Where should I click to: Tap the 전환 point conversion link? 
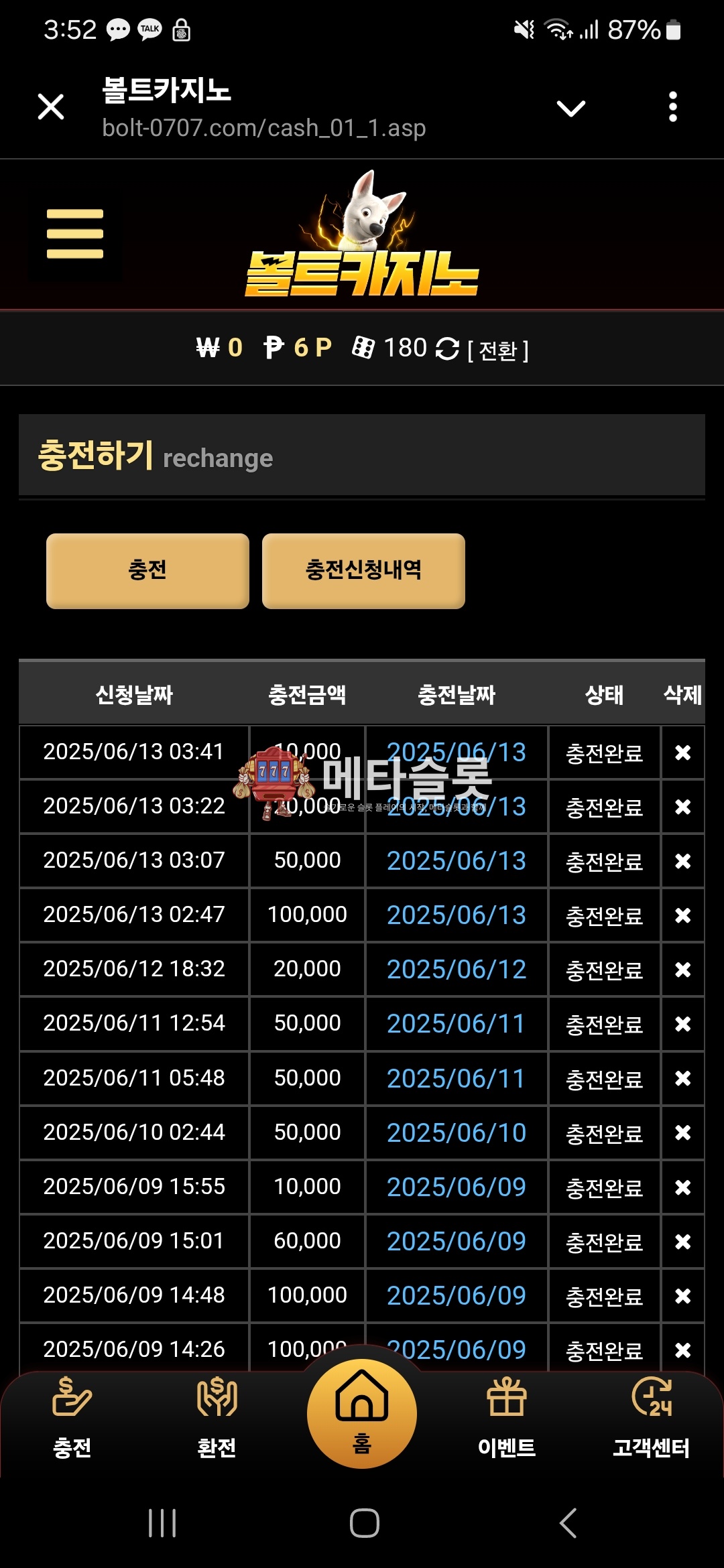pyautogui.click(x=497, y=350)
